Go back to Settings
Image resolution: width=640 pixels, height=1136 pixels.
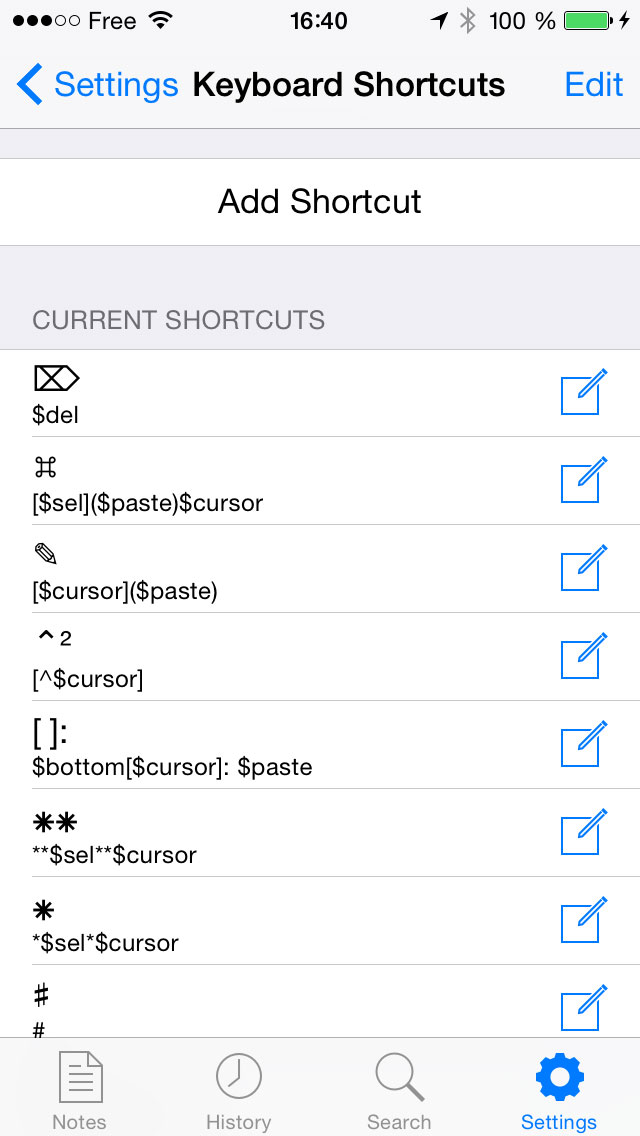[98, 85]
